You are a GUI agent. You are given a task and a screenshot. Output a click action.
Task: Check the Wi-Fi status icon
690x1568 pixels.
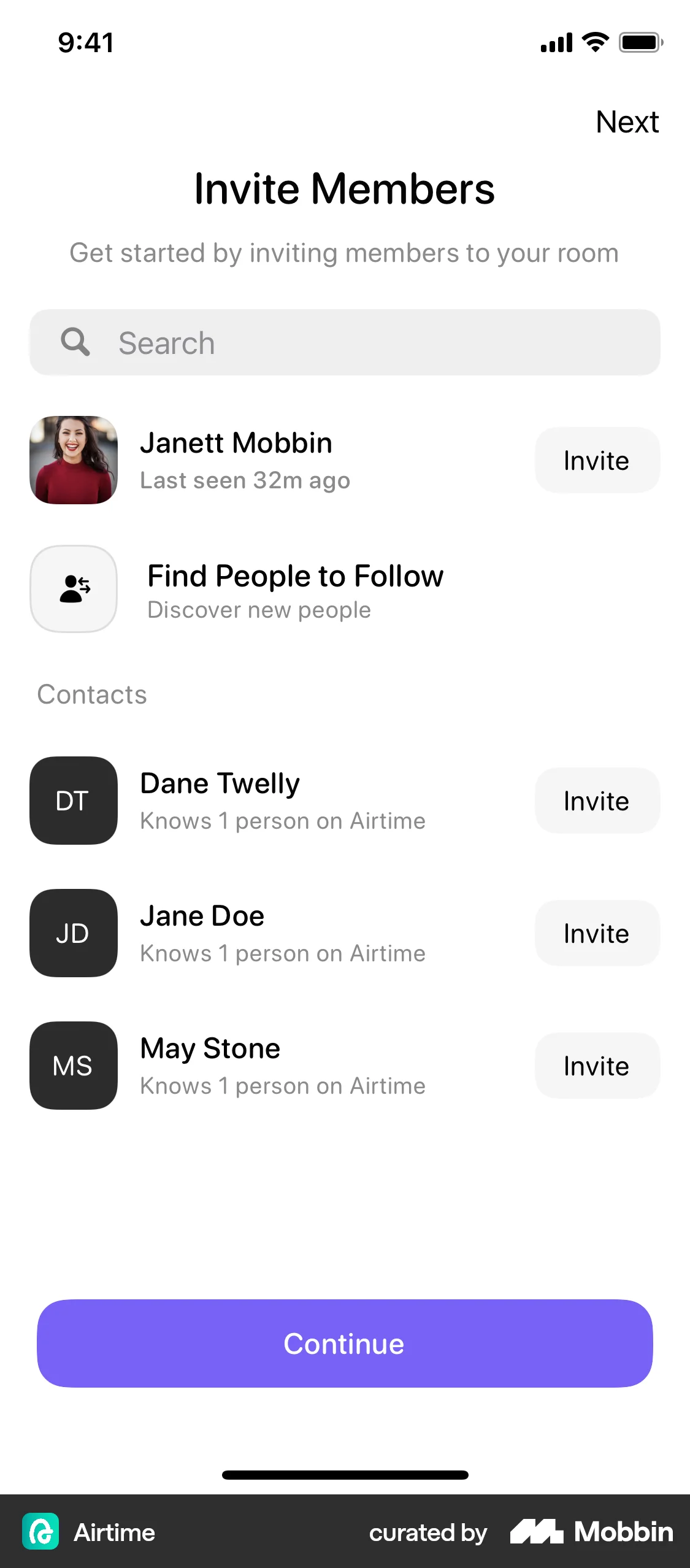[592, 42]
